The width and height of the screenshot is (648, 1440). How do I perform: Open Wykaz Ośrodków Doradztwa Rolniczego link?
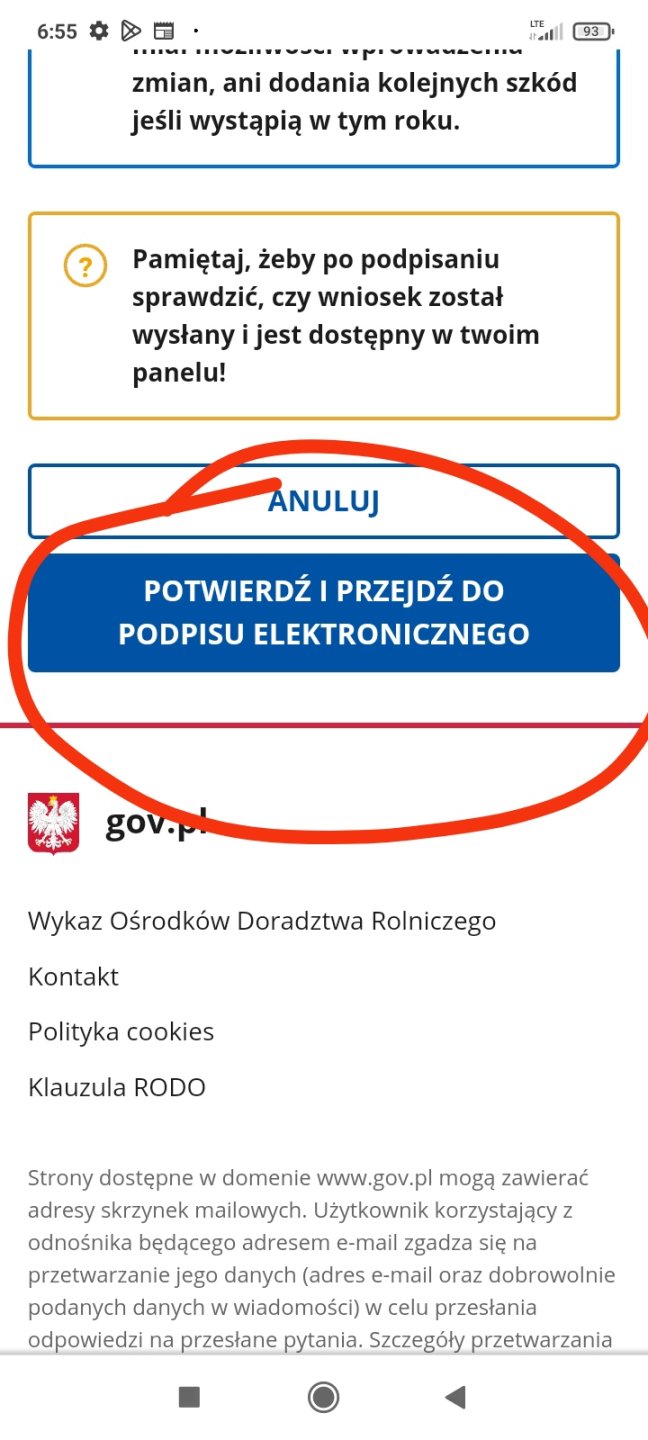[x=262, y=920]
